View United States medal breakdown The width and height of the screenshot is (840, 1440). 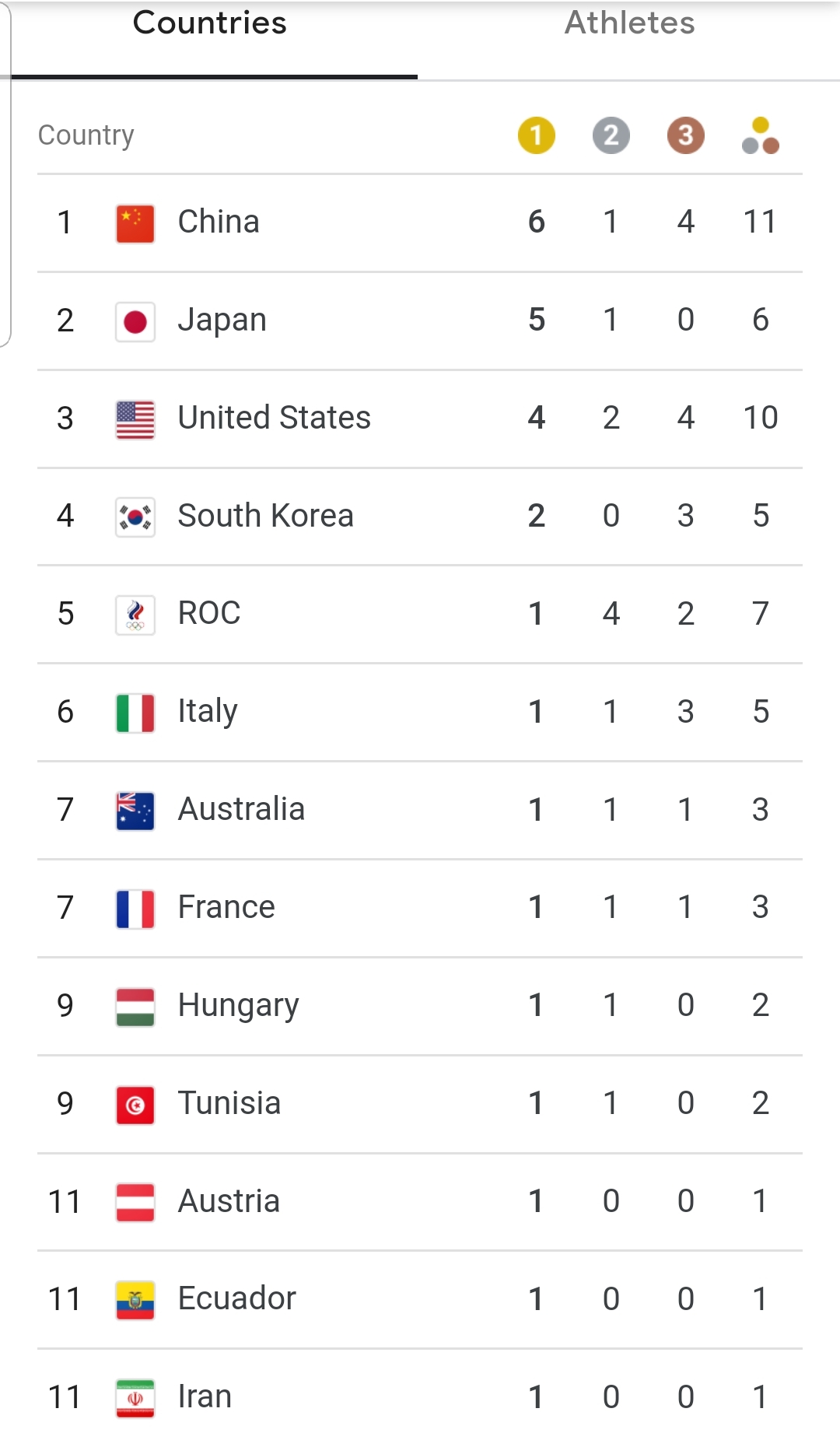click(420, 419)
